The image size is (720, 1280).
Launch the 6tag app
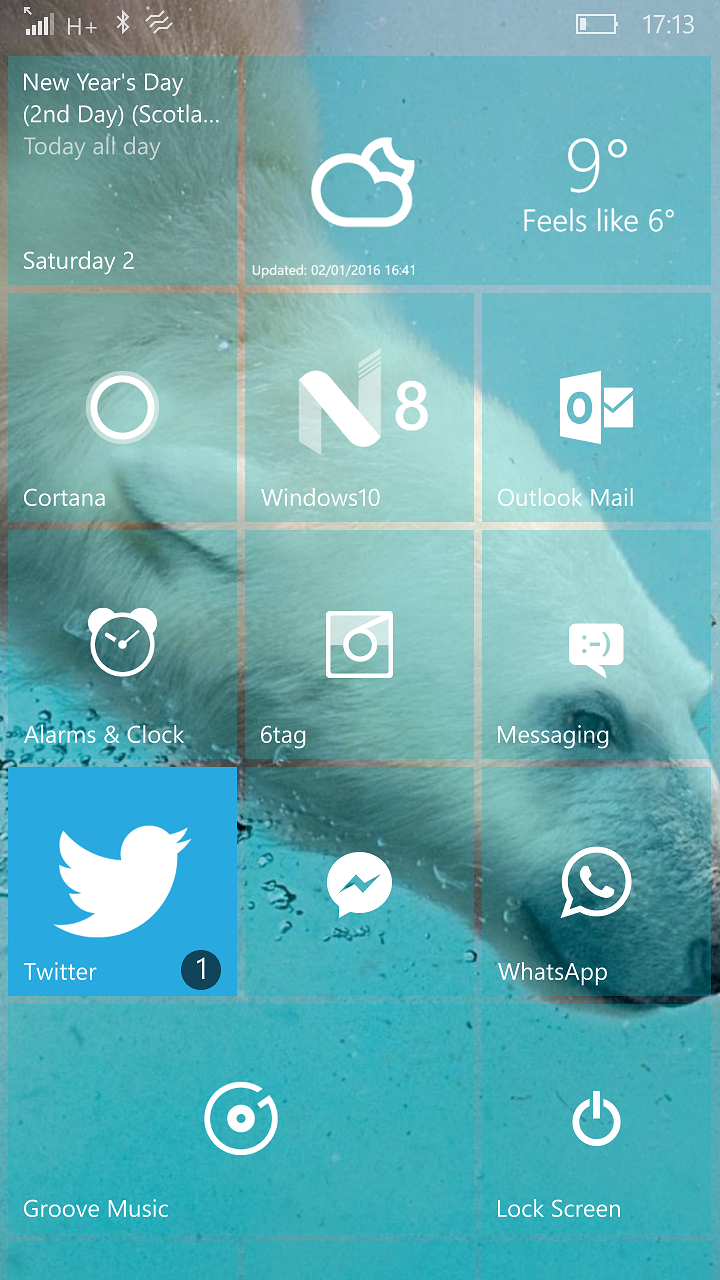[359, 644]
